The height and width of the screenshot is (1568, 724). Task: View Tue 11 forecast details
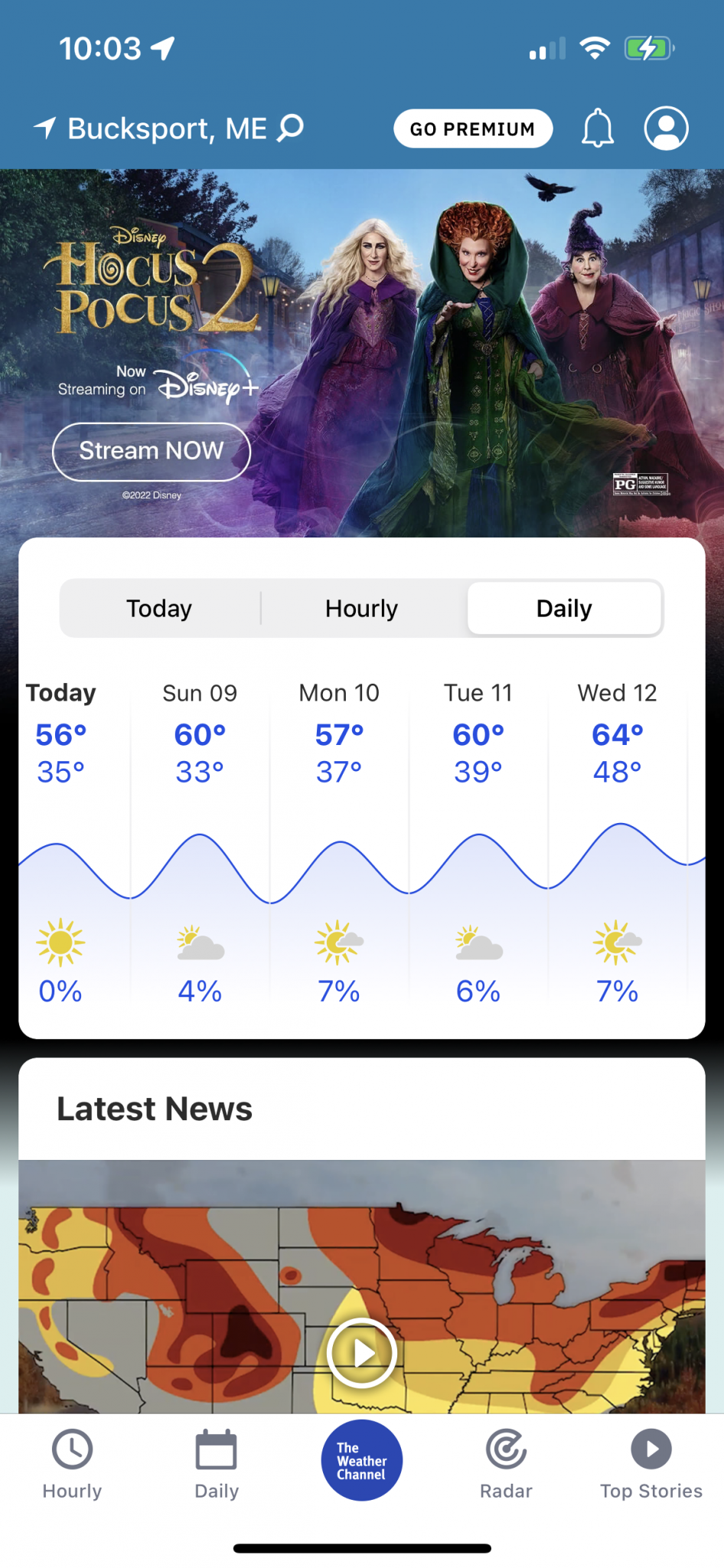point(478,842)
